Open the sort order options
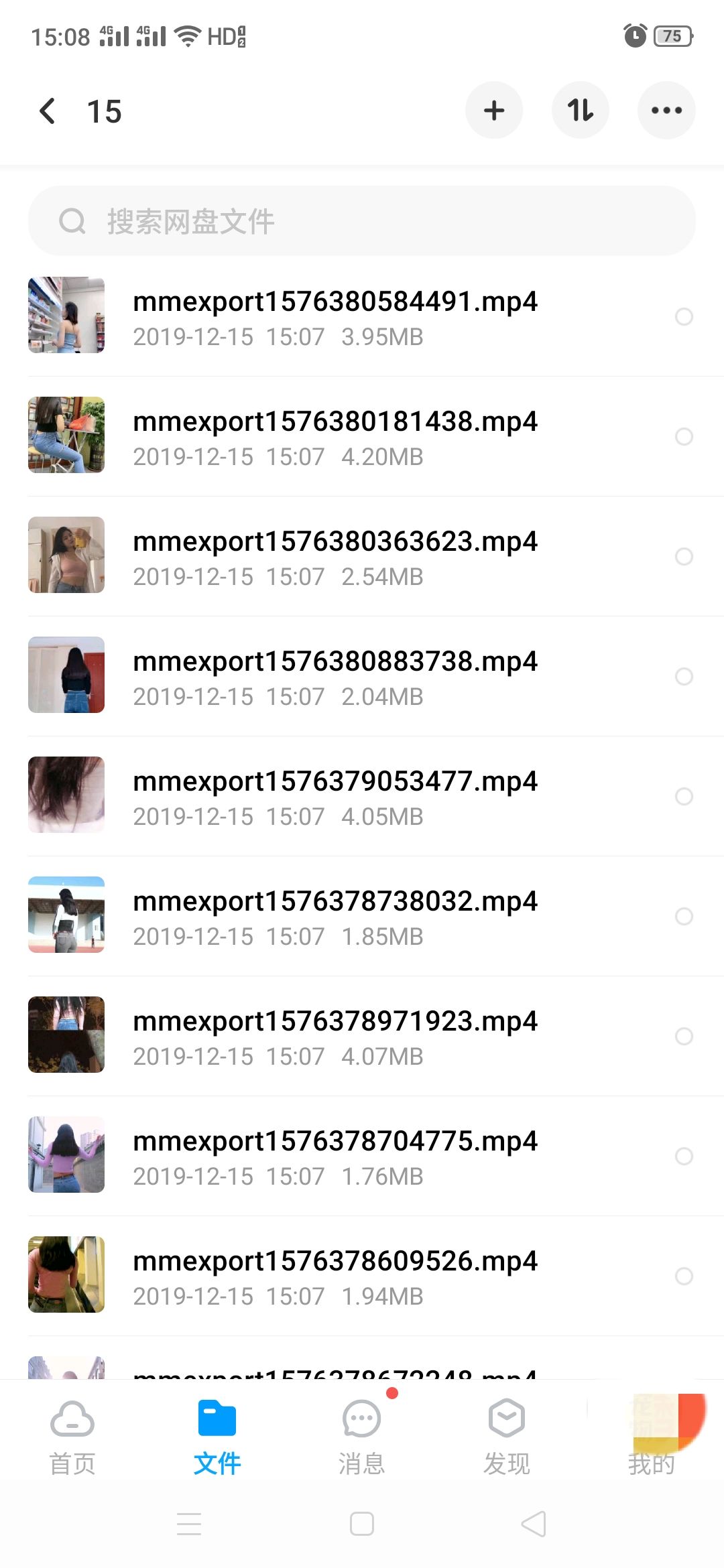This screenshot has width=724, height=1568. coord(580,111)
